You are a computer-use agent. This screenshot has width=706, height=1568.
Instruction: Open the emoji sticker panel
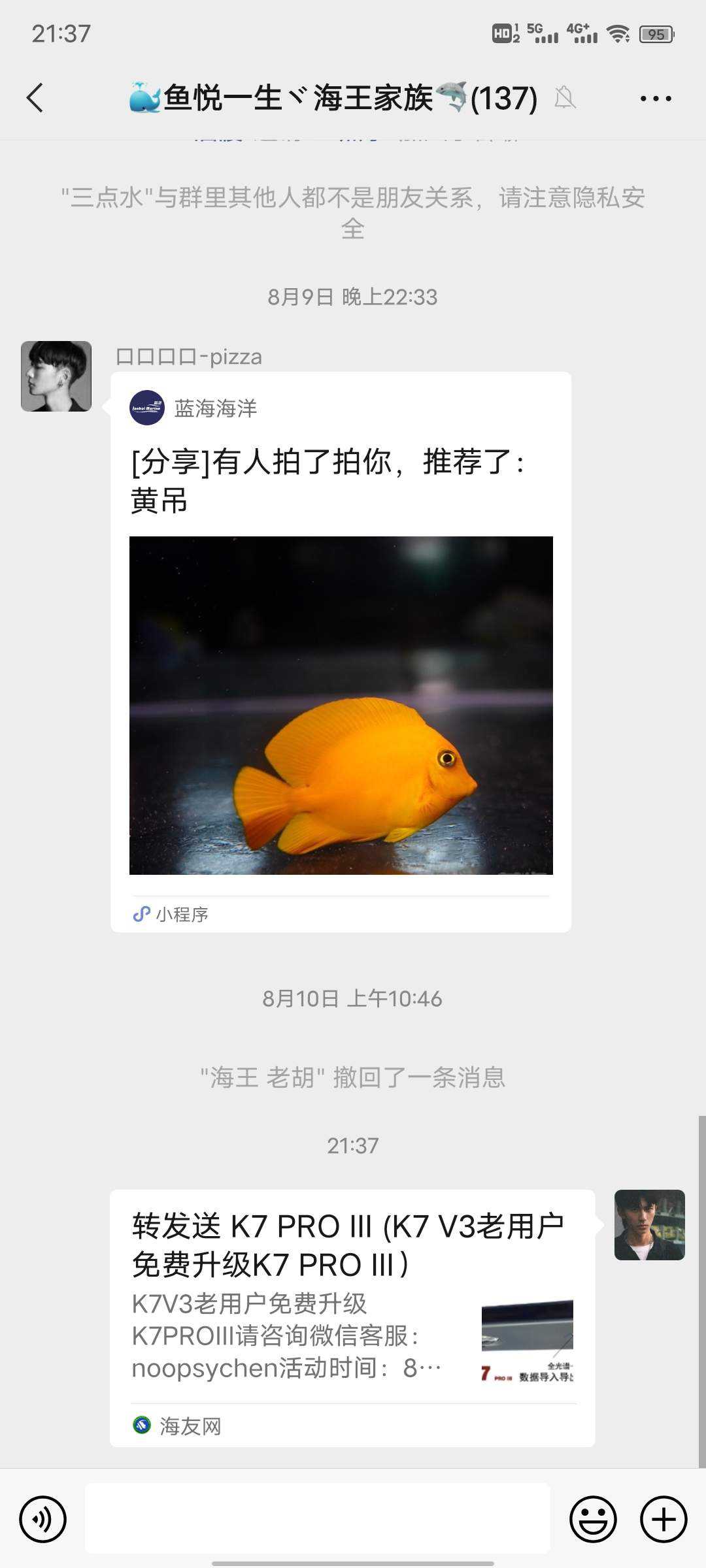point(593,1519)
